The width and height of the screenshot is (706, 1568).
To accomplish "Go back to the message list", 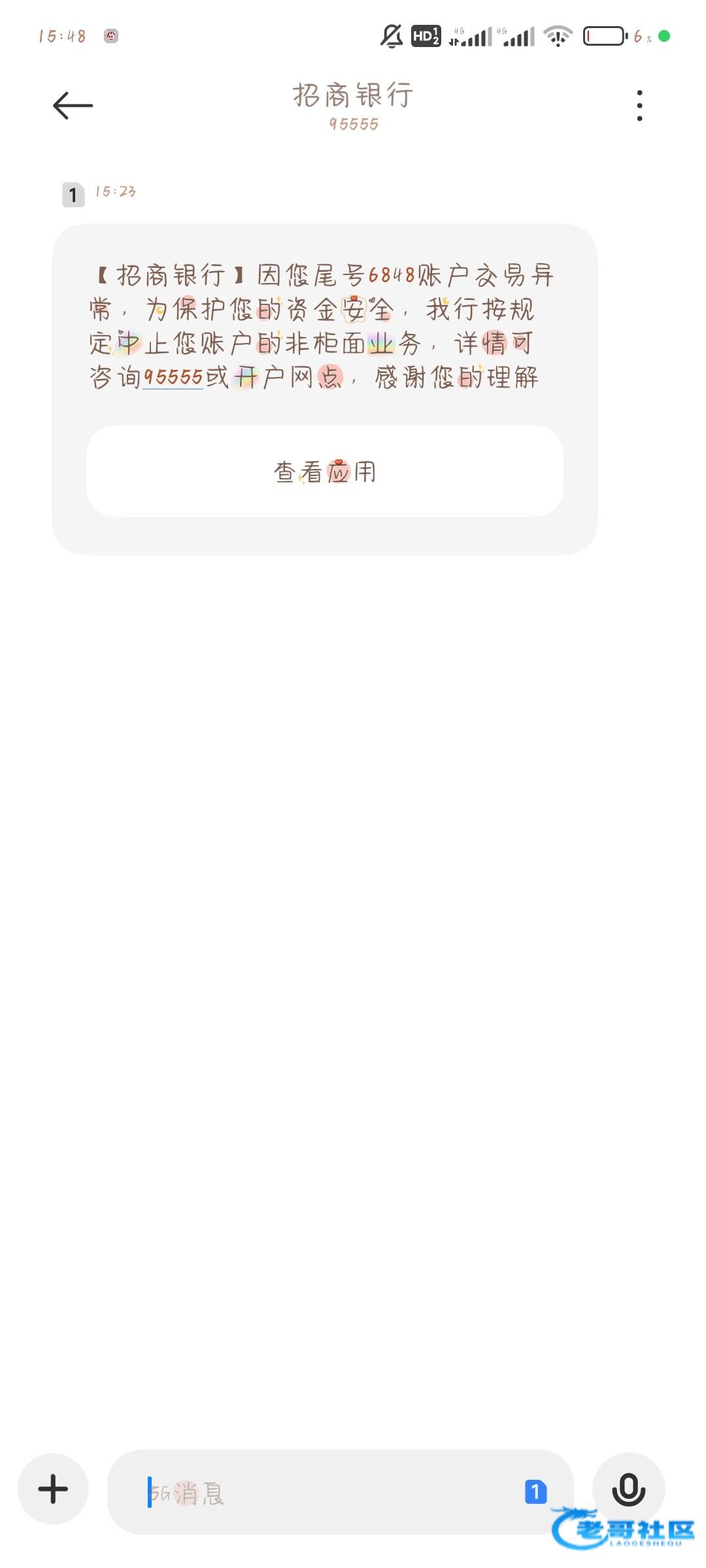I will (73, 105).
